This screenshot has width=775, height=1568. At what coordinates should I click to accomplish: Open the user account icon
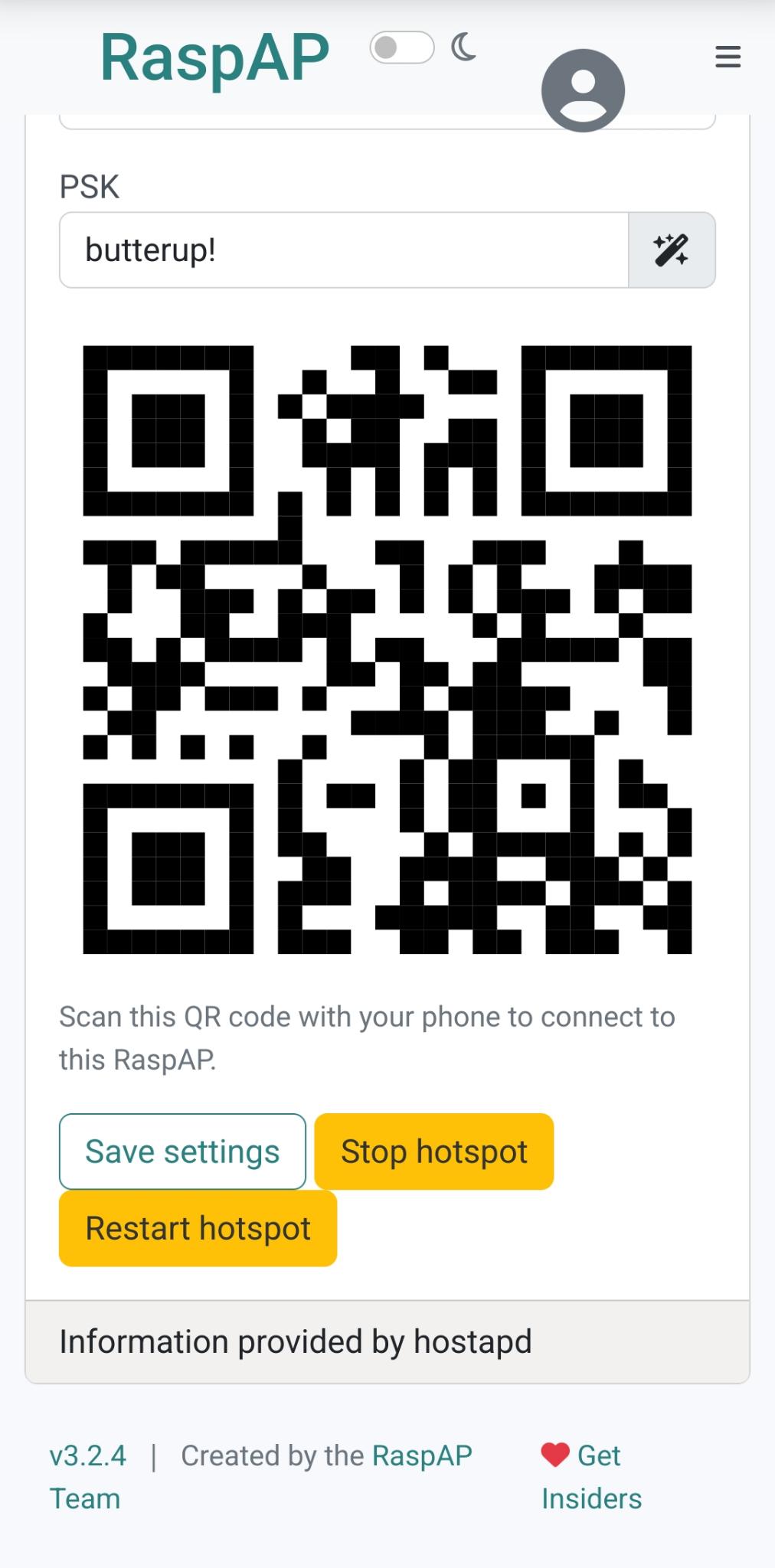[583, 90]
